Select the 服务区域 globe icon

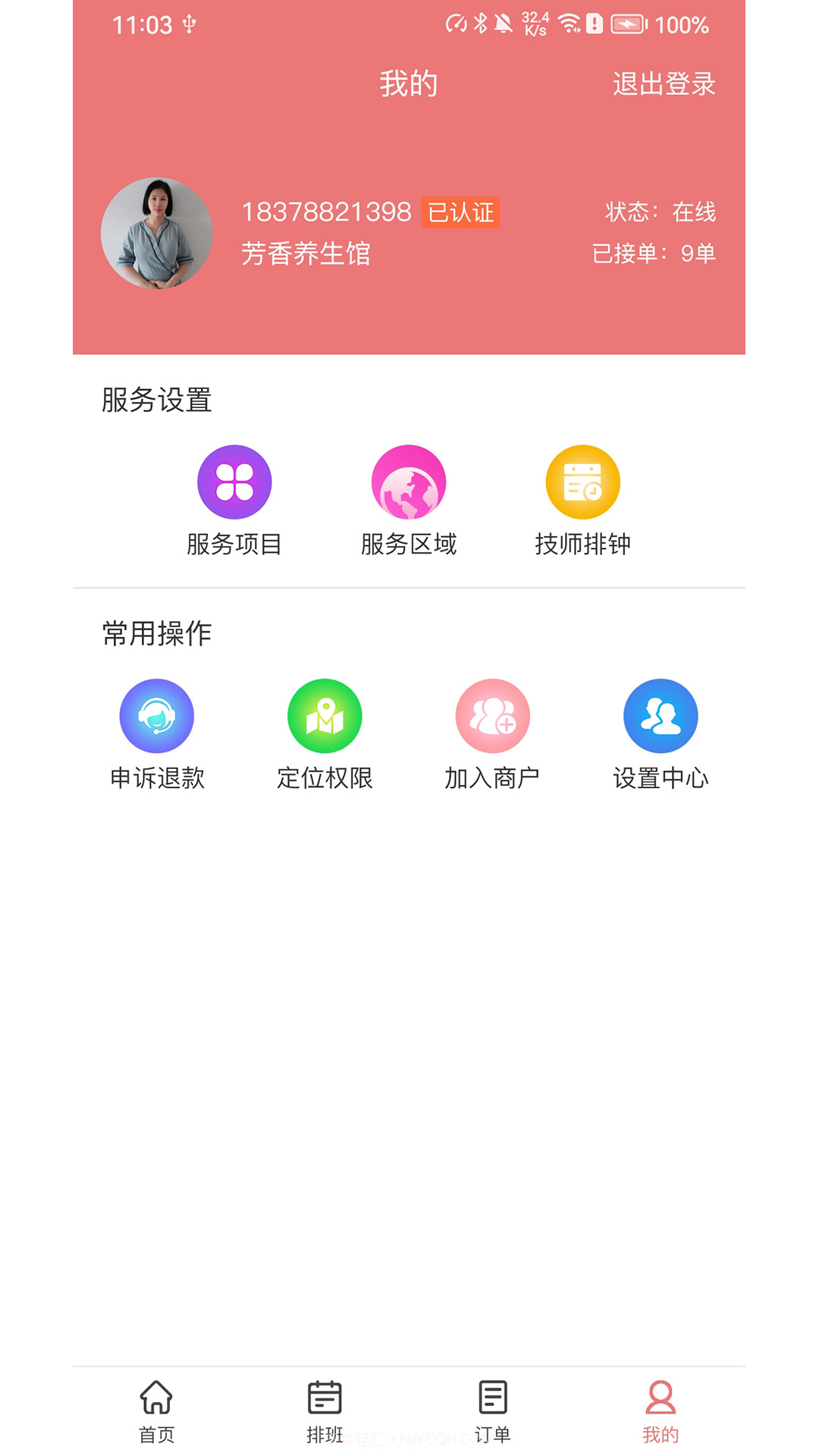[x=409, y=482]
